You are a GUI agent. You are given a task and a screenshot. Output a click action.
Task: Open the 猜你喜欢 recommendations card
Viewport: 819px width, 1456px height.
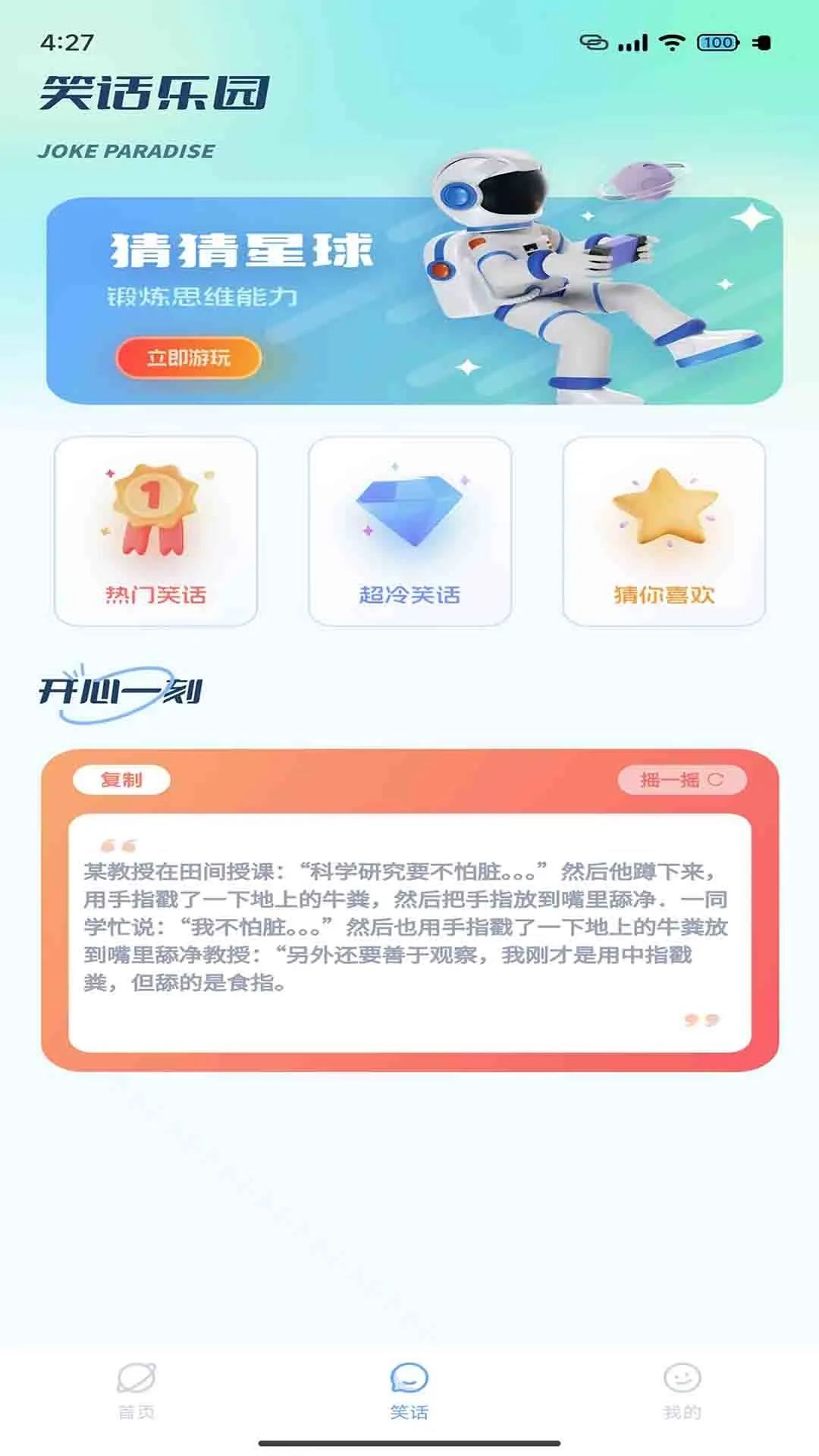(664, 531)
